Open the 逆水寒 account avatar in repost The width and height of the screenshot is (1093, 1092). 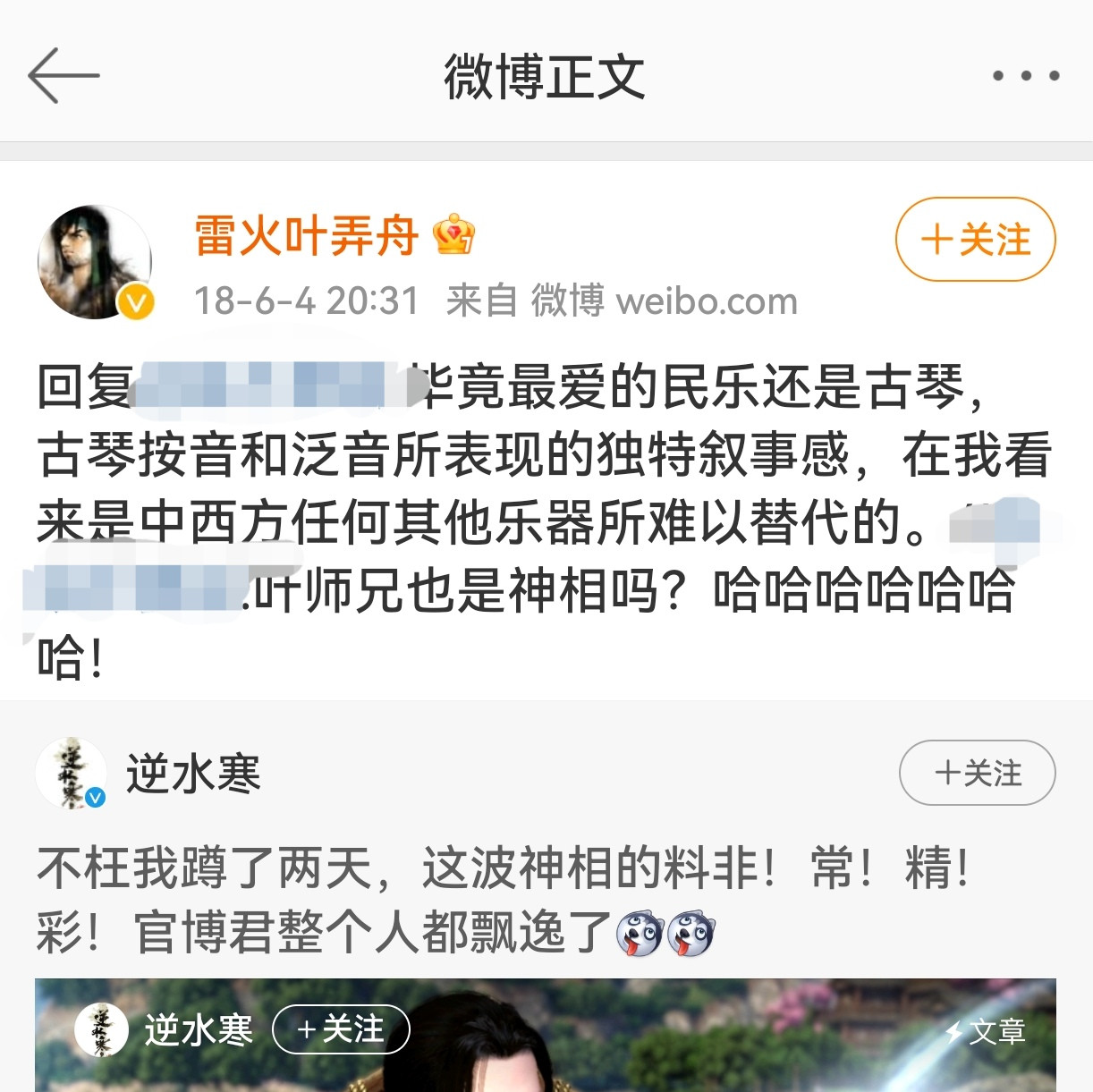click(x=71, y=774)
